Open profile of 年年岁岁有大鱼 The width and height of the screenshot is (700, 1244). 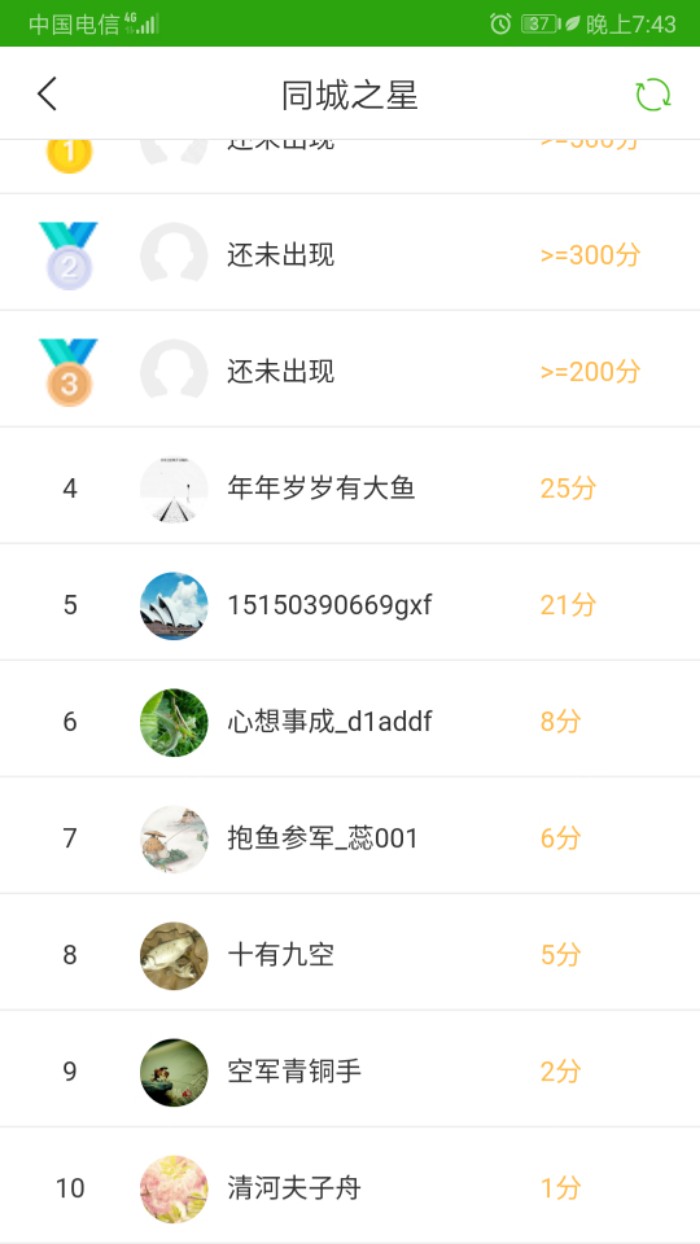pyautogui.click(x=320, y=488)
